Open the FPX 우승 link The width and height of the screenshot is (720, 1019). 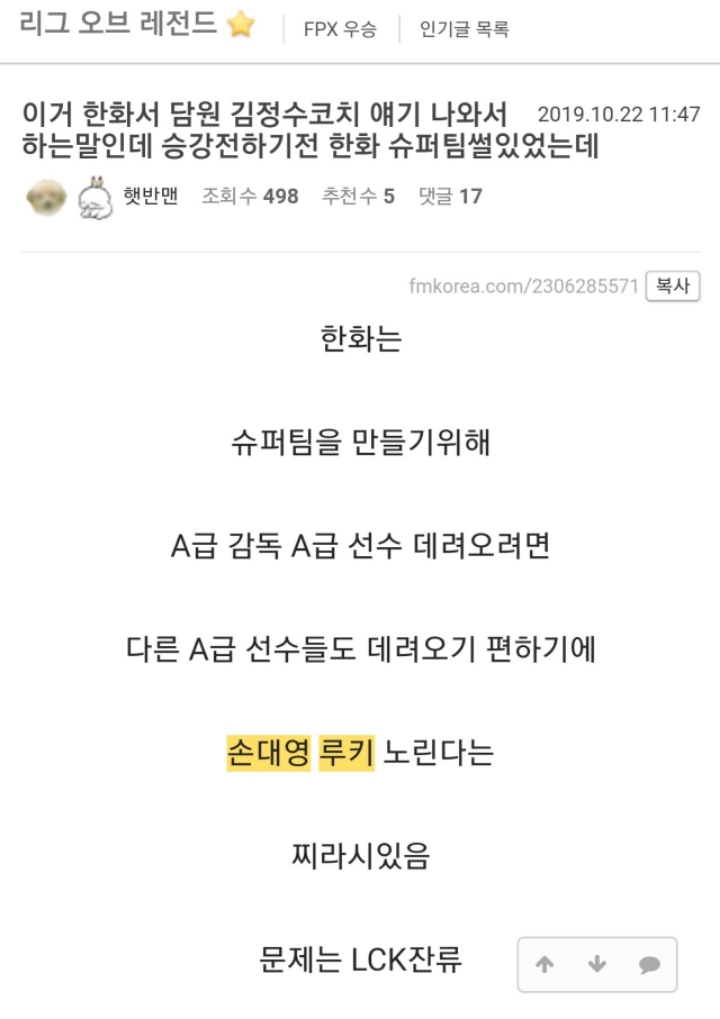click(340, 30)
